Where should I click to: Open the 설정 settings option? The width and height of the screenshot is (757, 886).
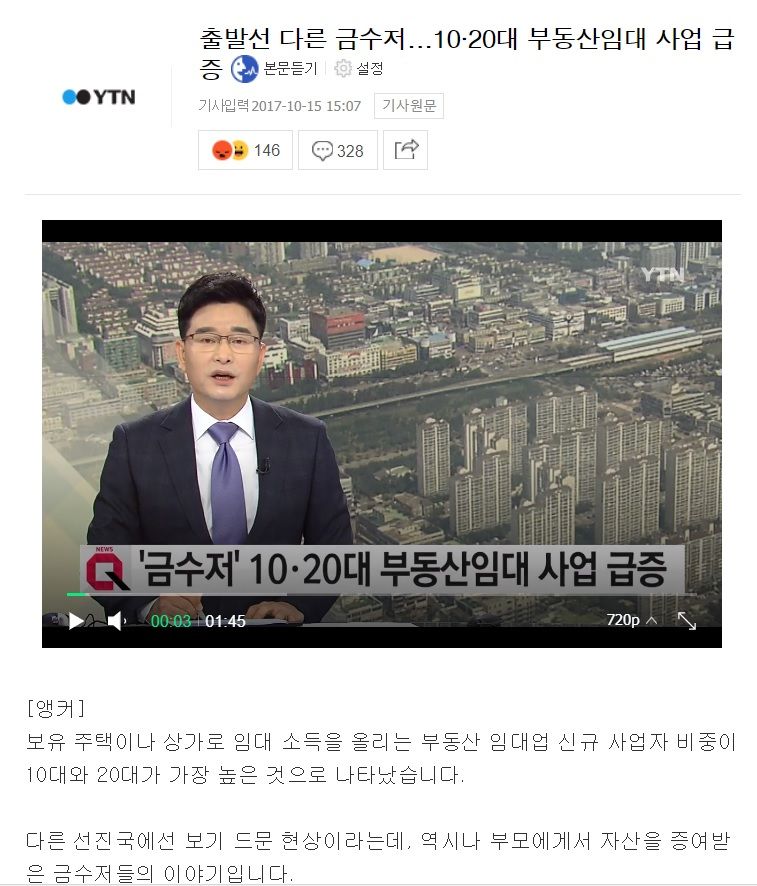coord(359,69)
